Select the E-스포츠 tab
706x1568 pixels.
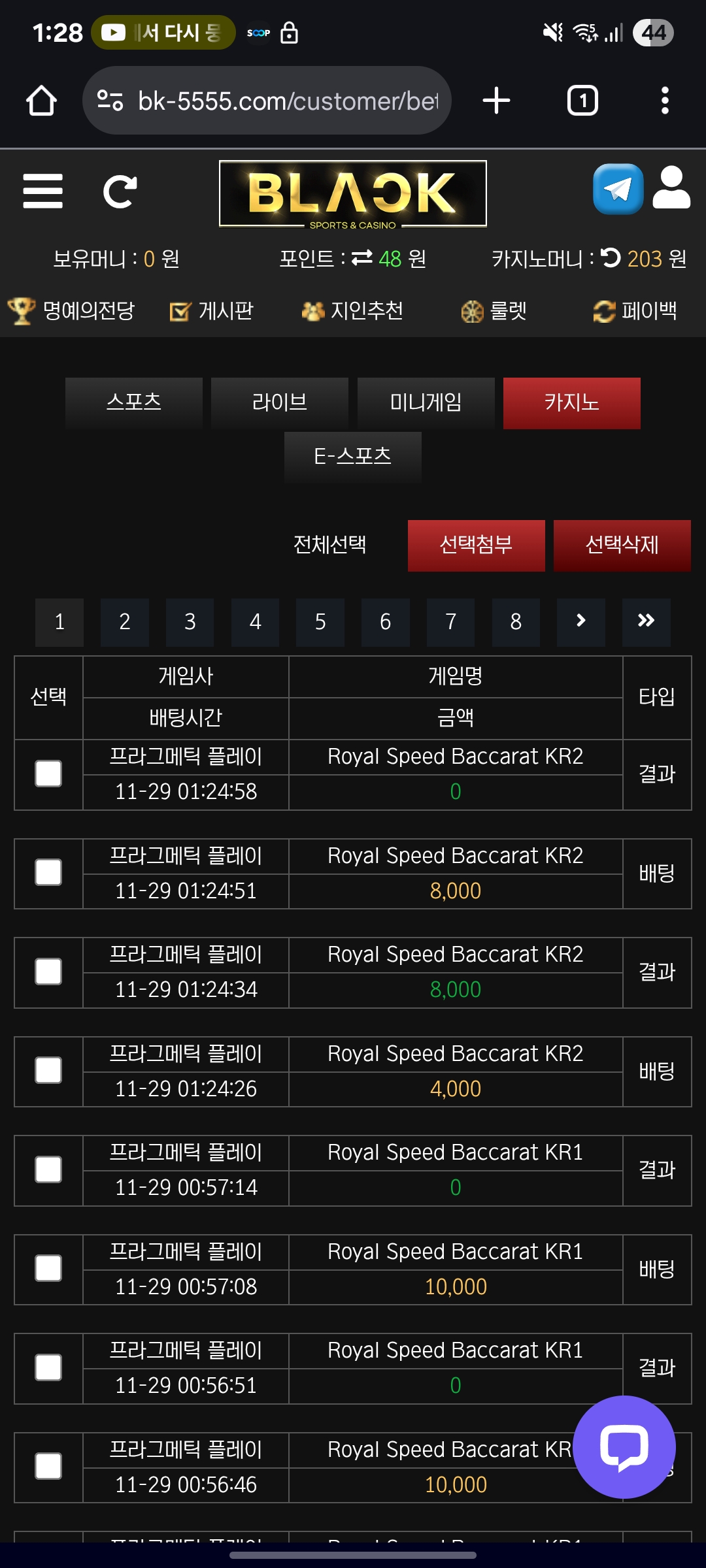pos(352,457)
